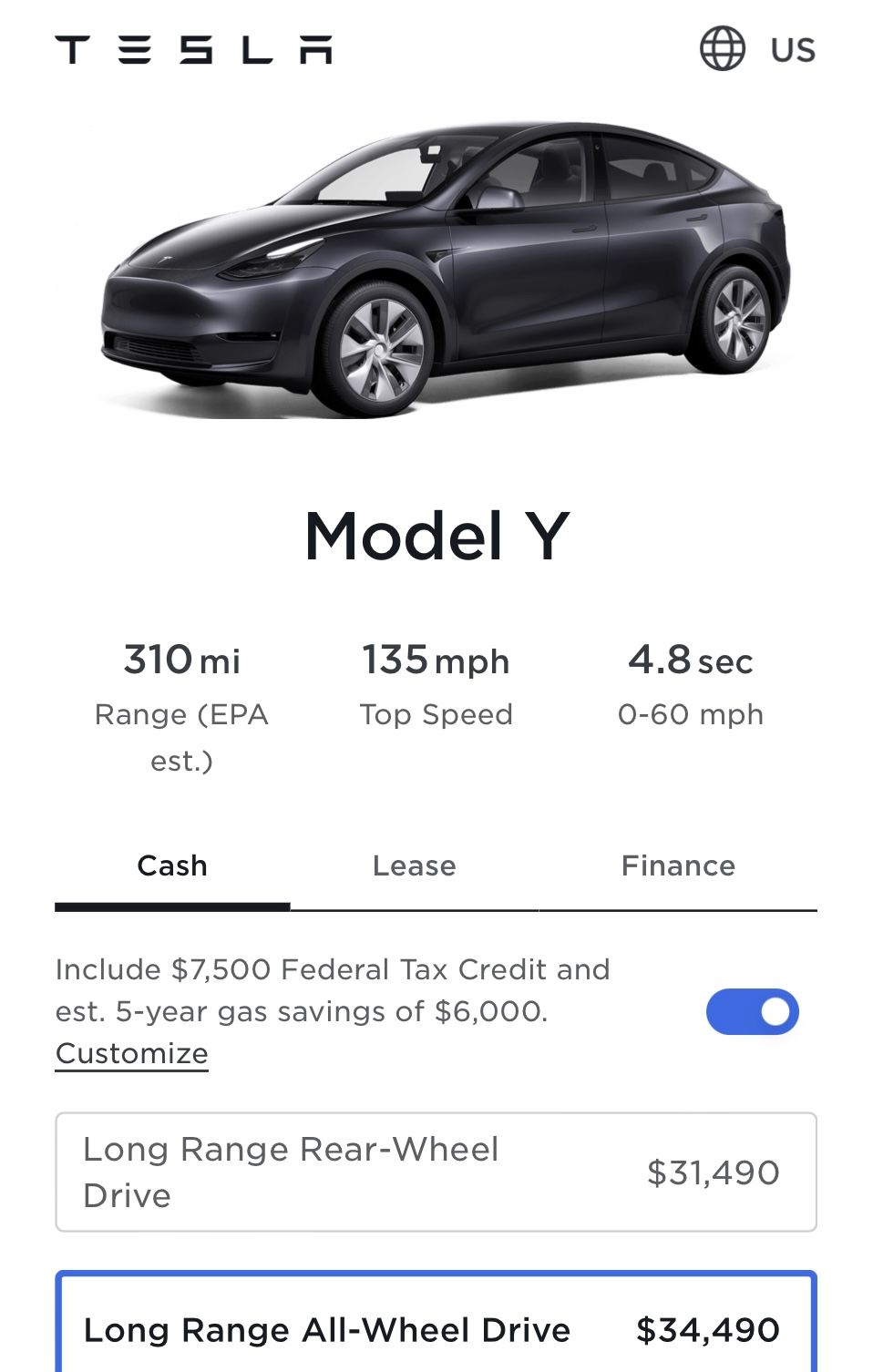Image resolution: width=873 pixels, height=1372 pixels.
Task: Choose Long Range All-Wheel Drive trim
Action: point(436,1329)
